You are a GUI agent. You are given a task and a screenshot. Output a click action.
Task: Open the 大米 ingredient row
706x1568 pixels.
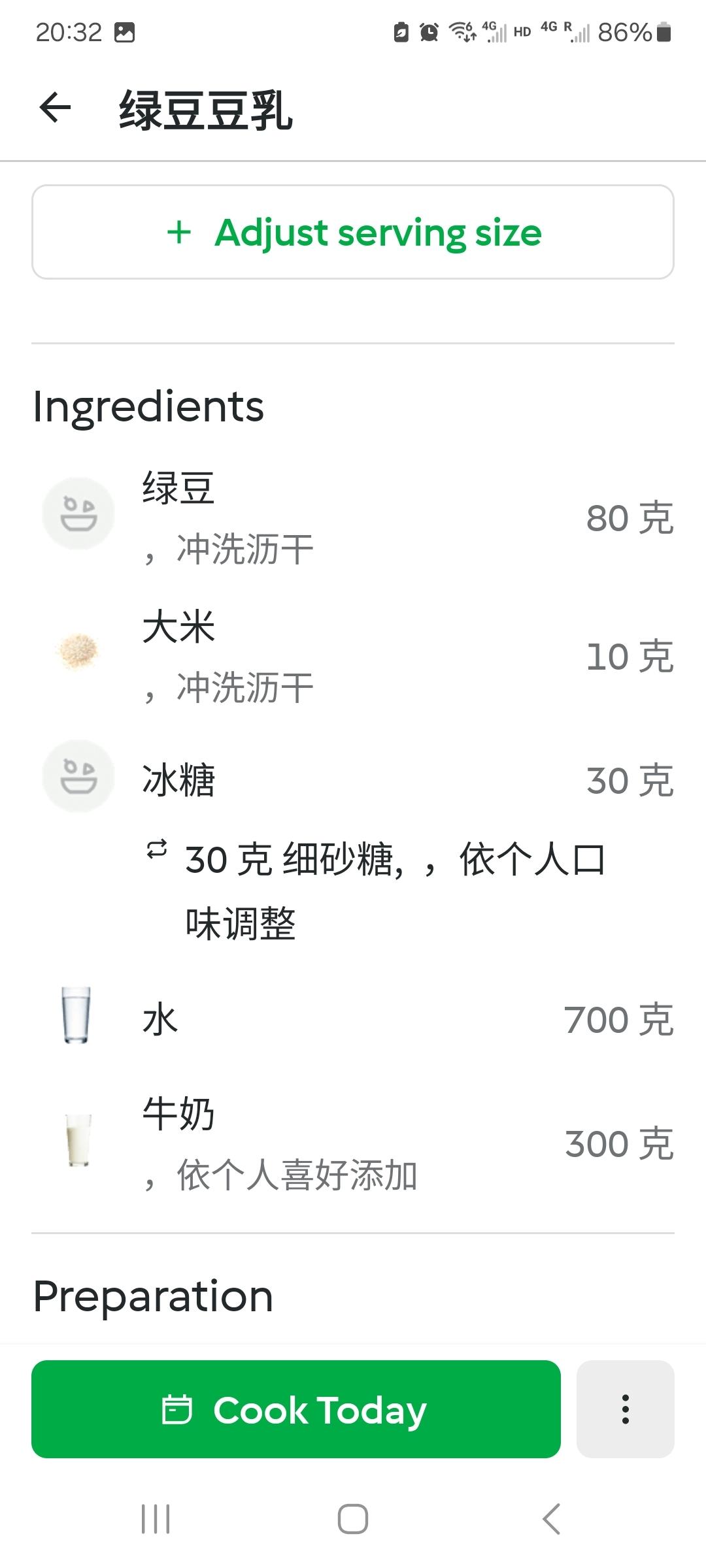353,655
